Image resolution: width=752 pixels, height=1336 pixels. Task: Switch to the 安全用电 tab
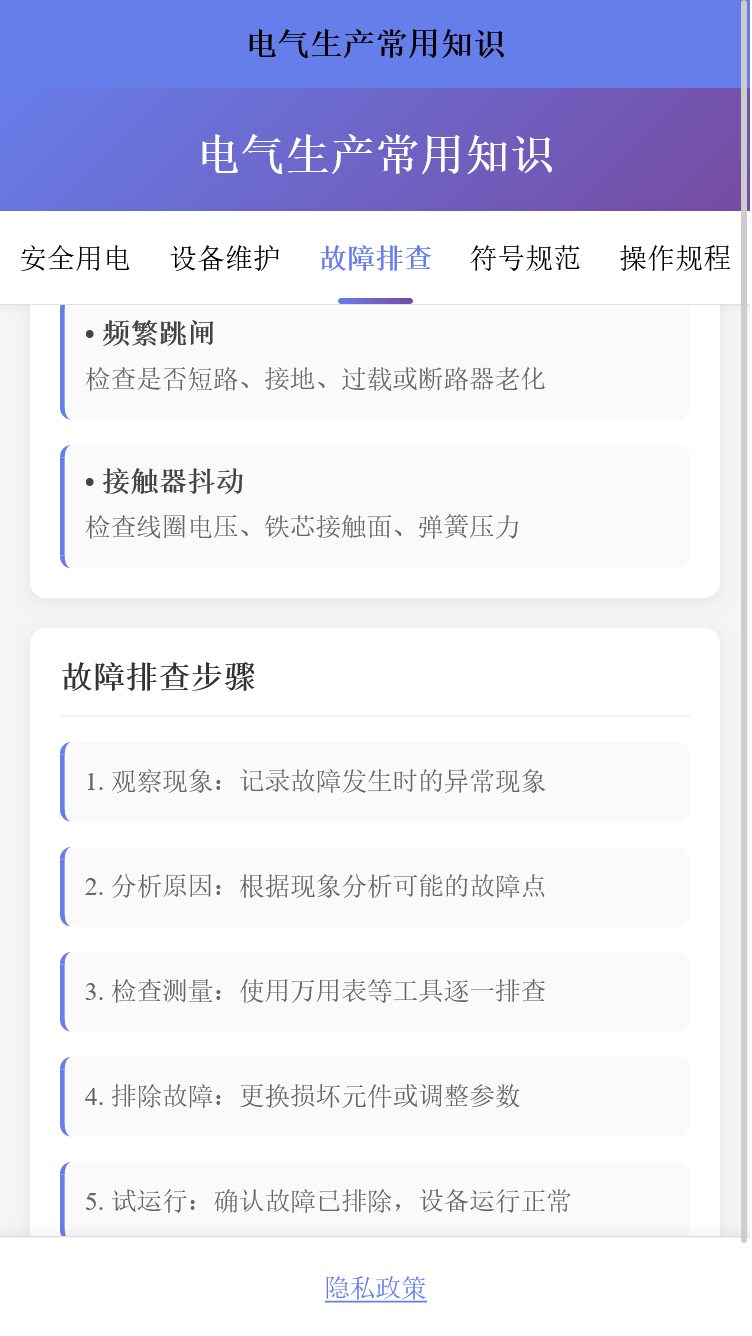pos(74,258)
